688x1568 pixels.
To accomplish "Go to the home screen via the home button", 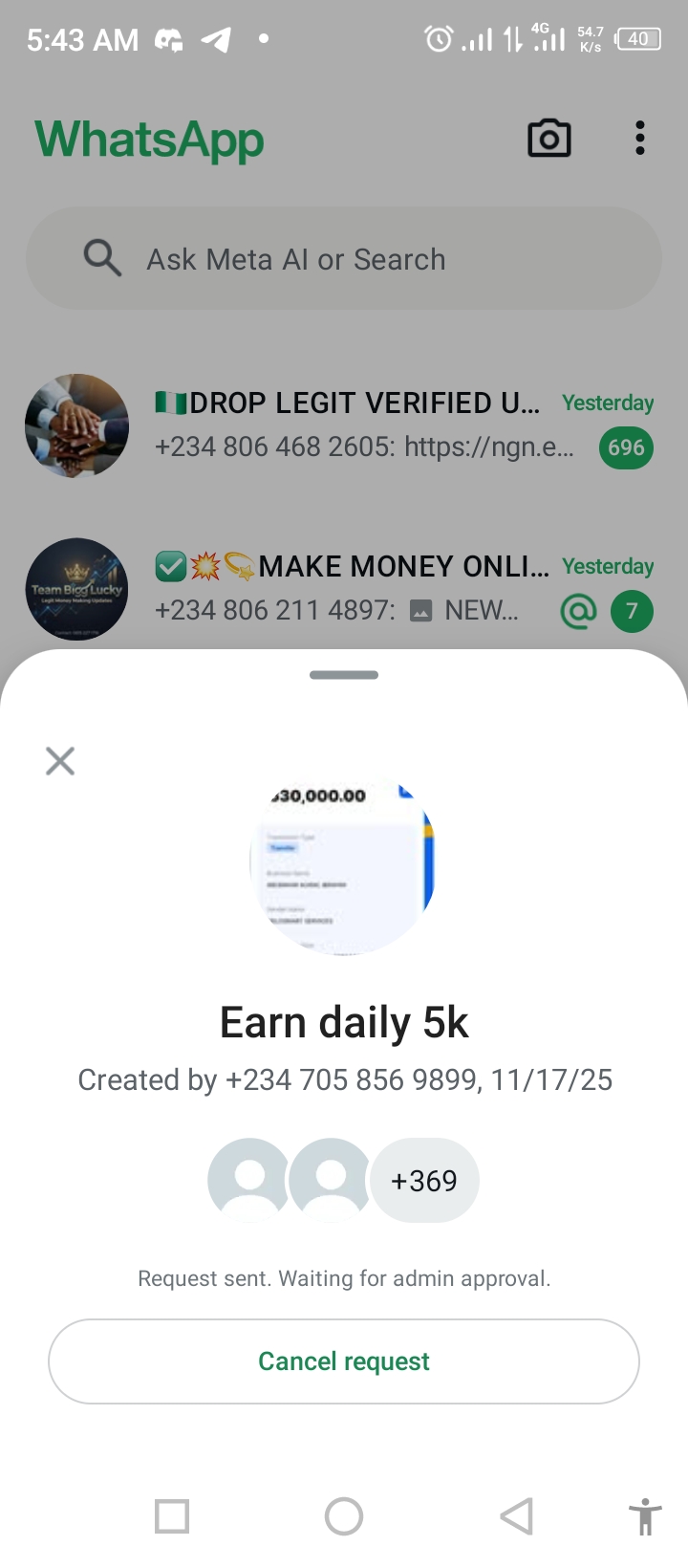I will (344, 1516).
